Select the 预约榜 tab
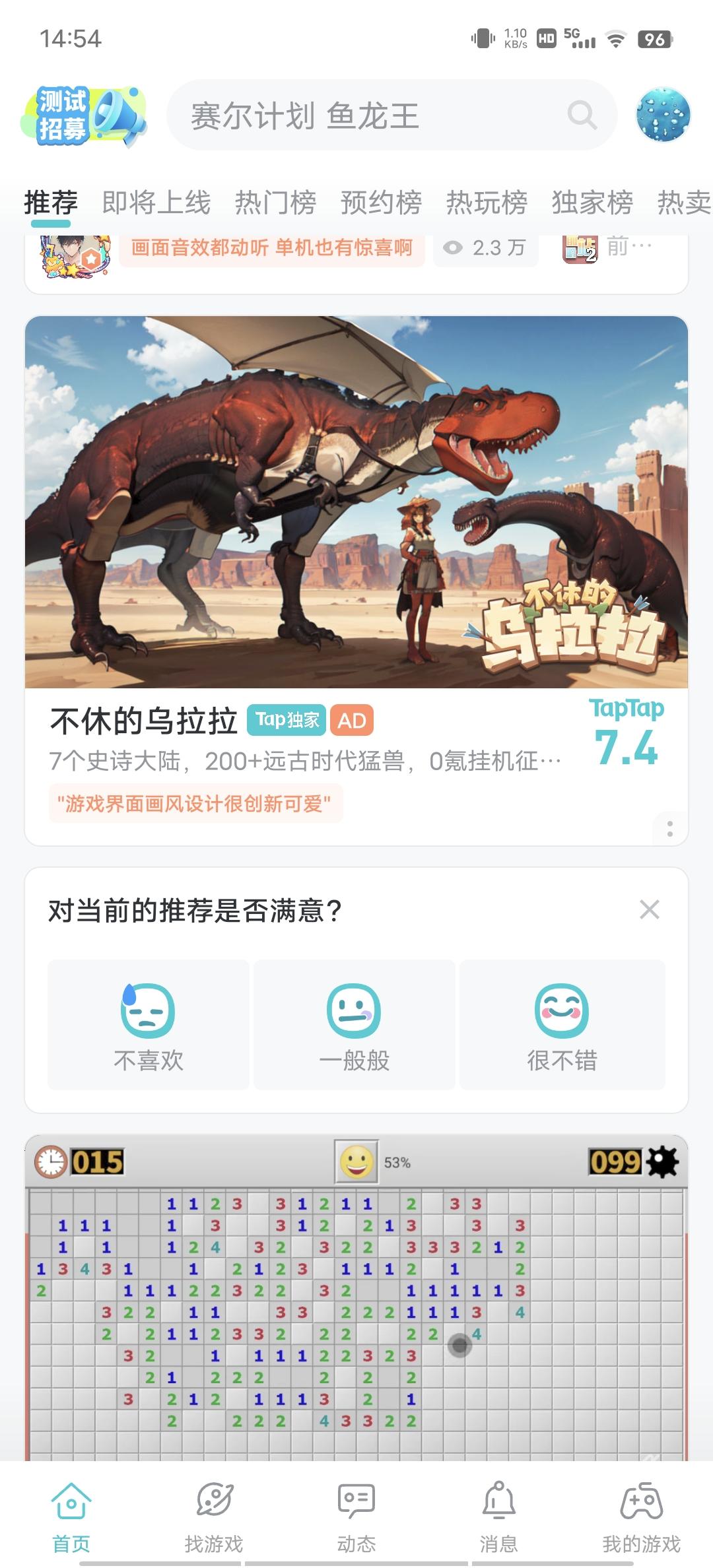This screenshot has width=713, height=1568. click(381, 203)
